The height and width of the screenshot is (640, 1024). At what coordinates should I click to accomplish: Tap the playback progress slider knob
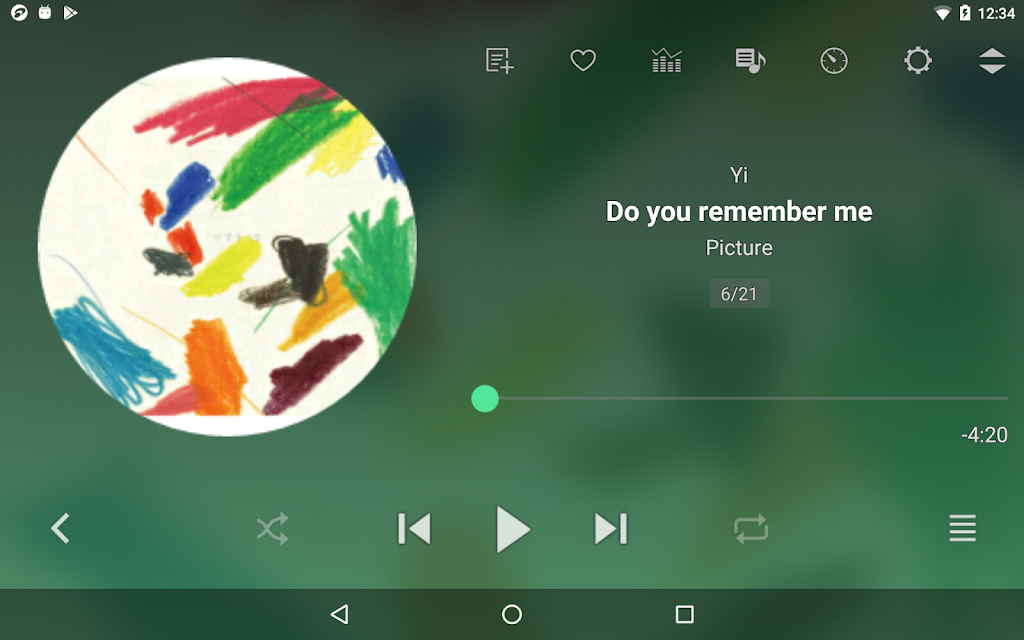pyautogui.click(x=485, y=399)
